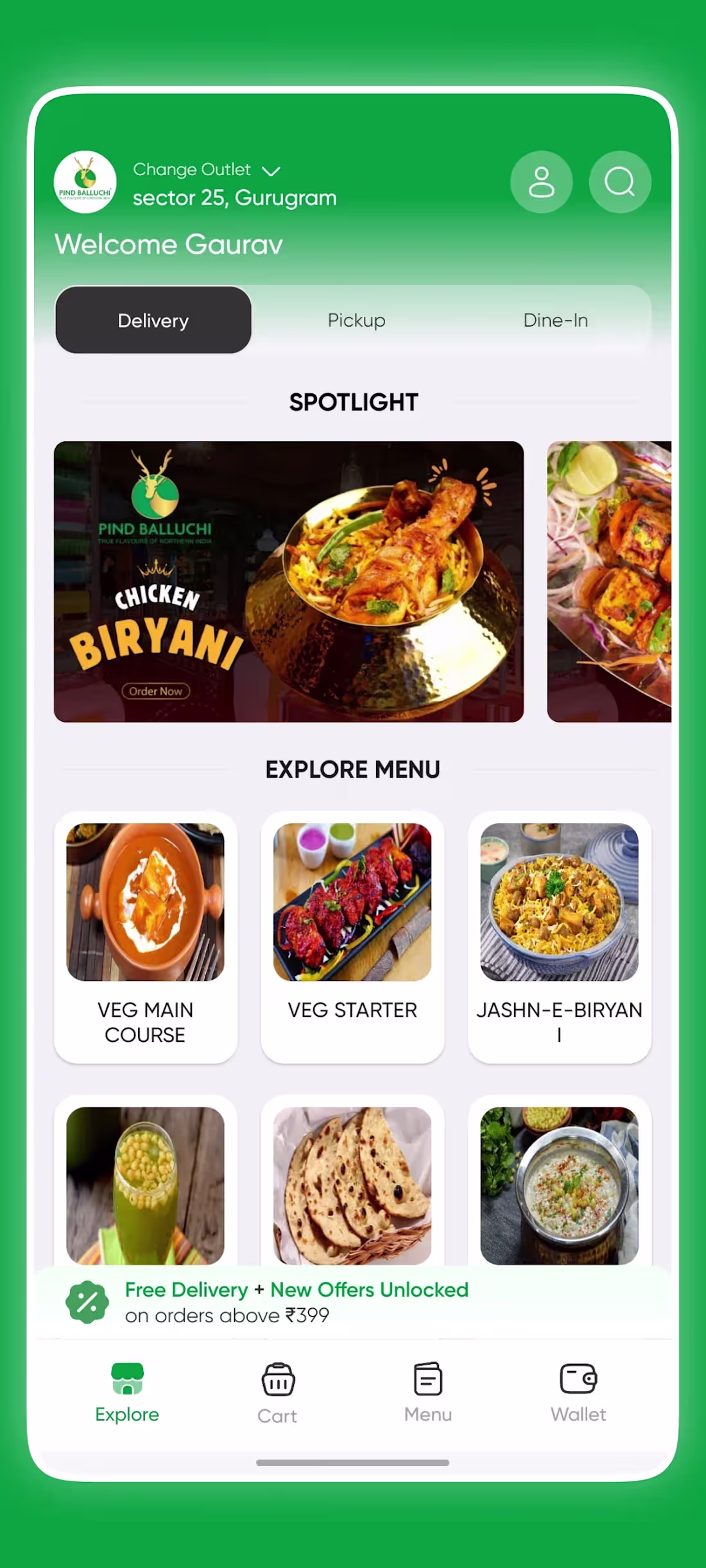Image resolution: width=706 pixels, height=1568 pixels.
Task: Select the Delivery option
Action: coord(153,320)
